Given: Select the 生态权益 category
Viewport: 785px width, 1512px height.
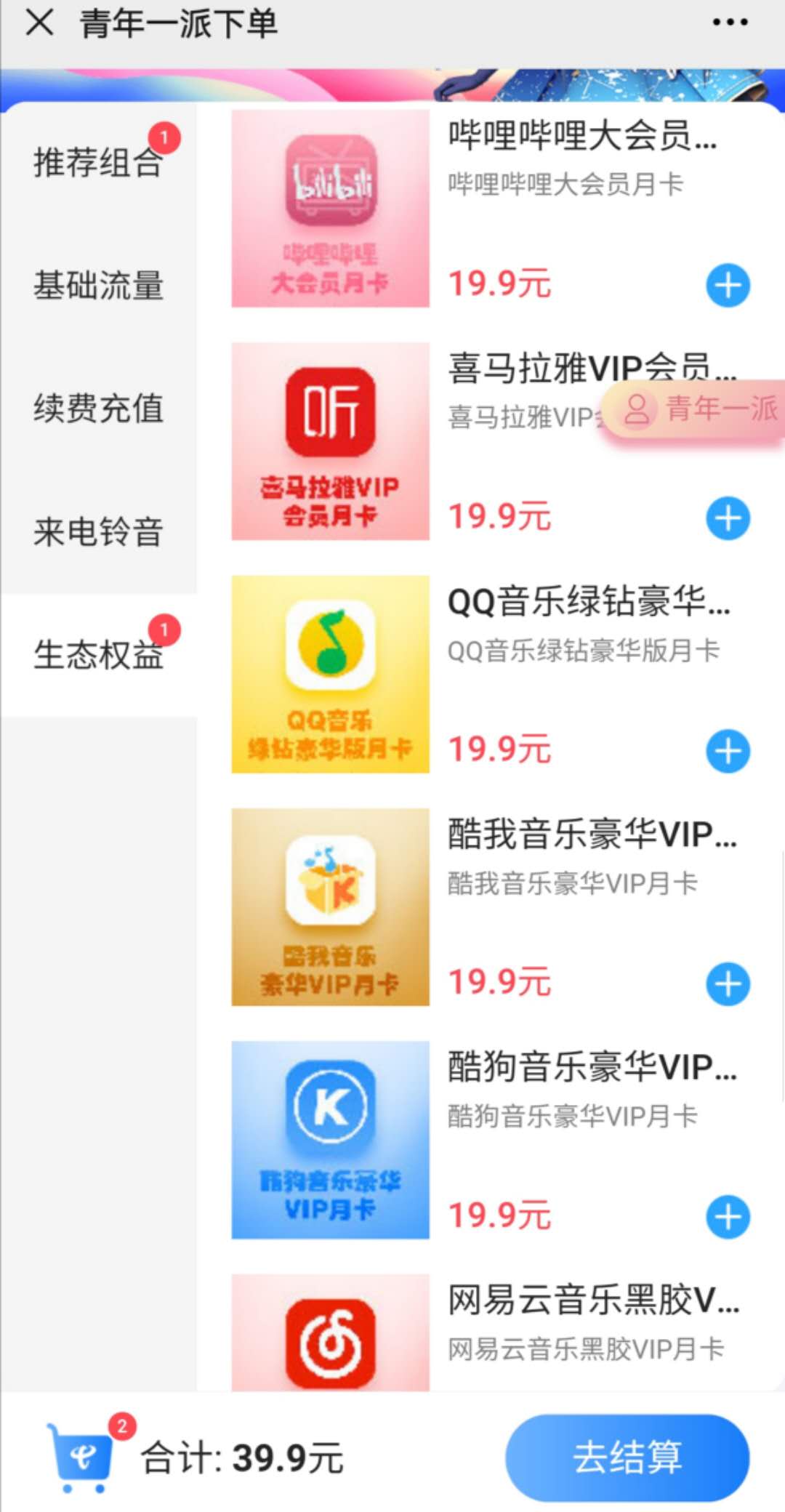Looking at the screenshot, I should pyautogui.click(x=98, y=655).
